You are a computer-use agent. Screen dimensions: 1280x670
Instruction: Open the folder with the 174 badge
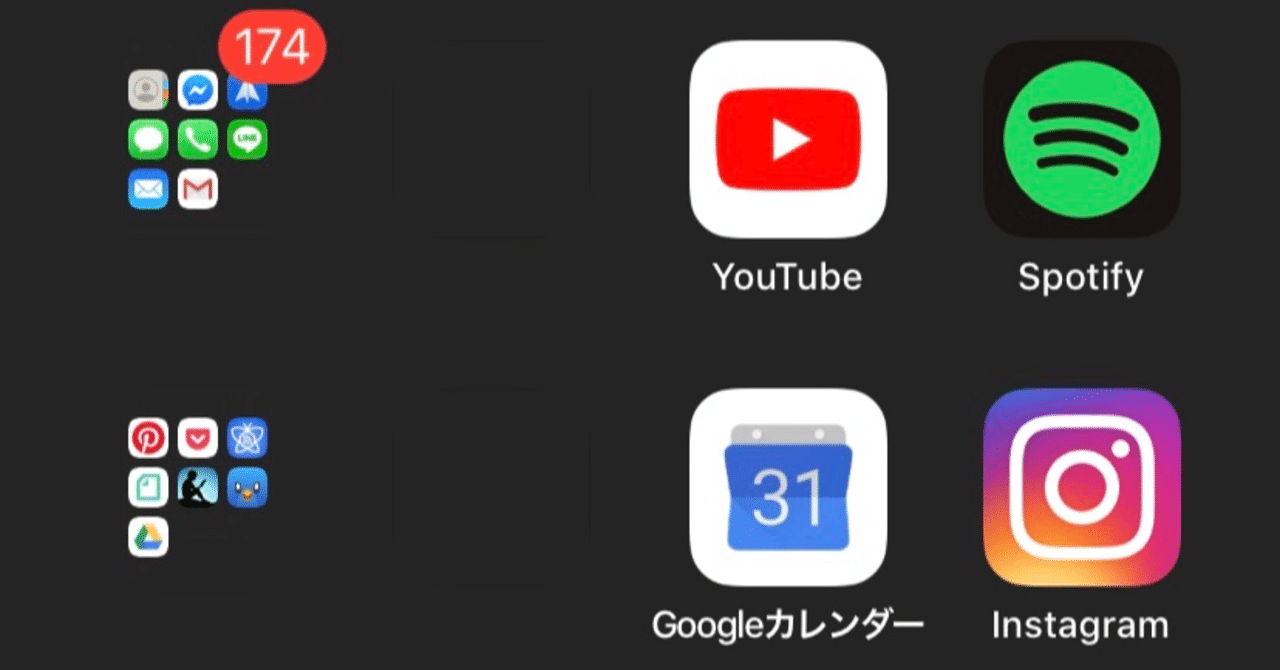198,140
